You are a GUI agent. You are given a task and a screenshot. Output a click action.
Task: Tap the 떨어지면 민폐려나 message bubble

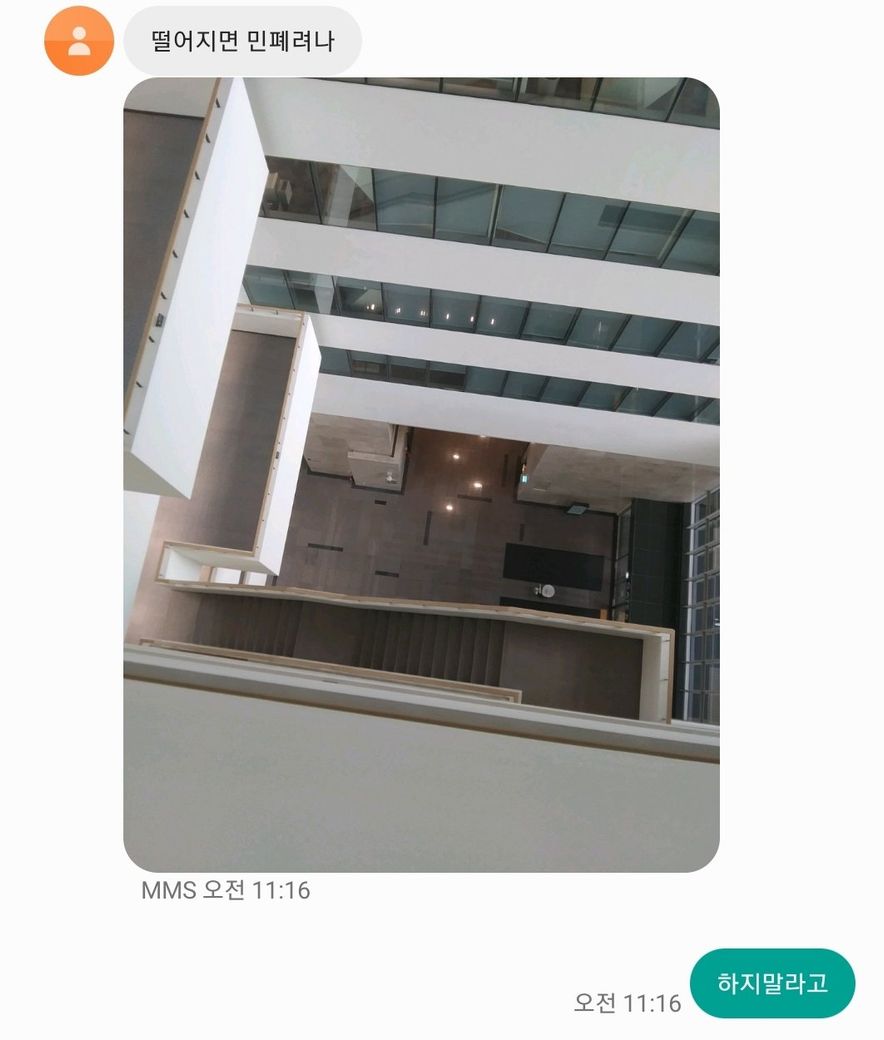(x=242, y=42)
